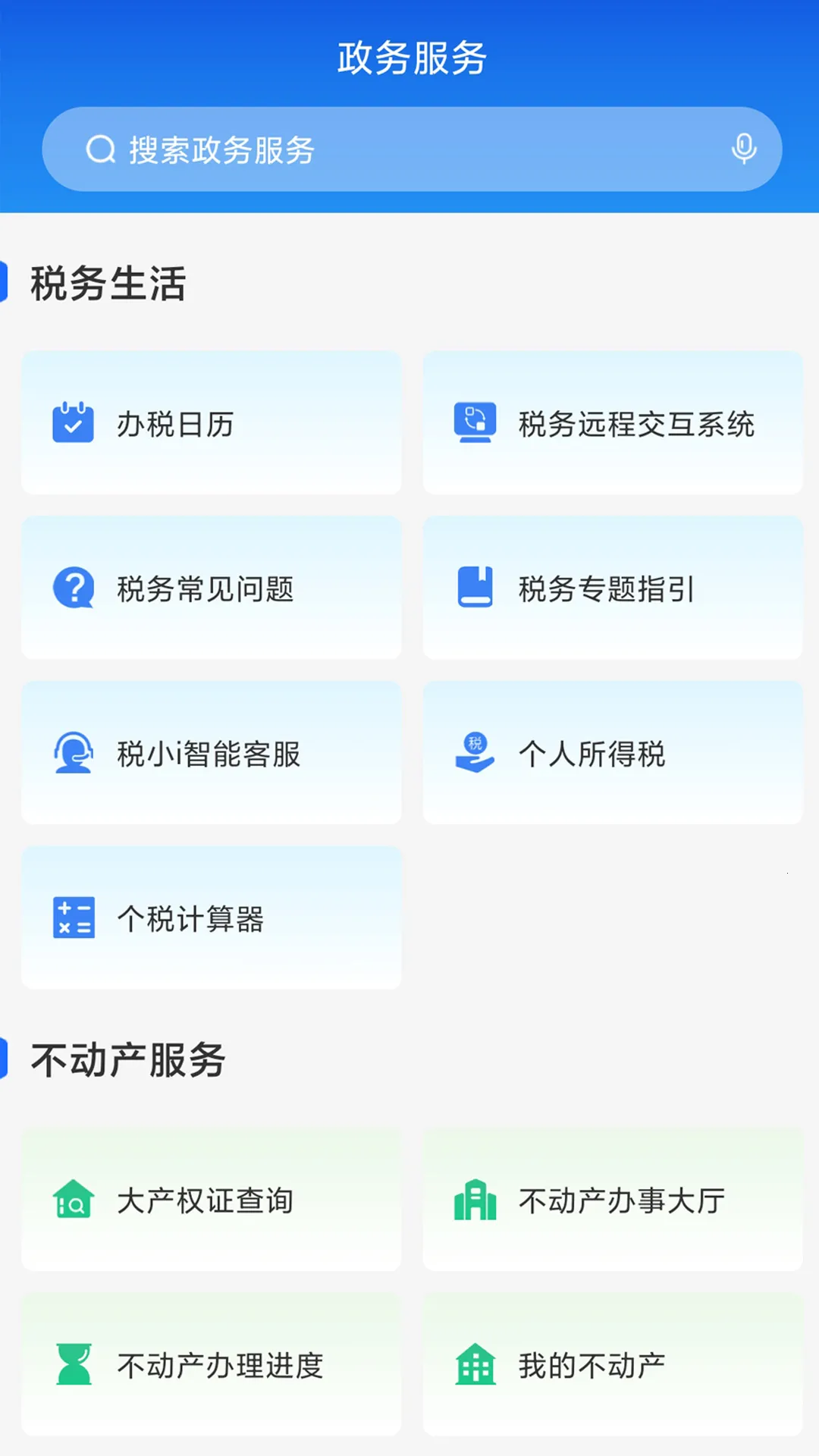Image resolution: width=819 pixels, height=1456 pixels.
Task: Open 我的不动产
Action: coord(613,1365)
